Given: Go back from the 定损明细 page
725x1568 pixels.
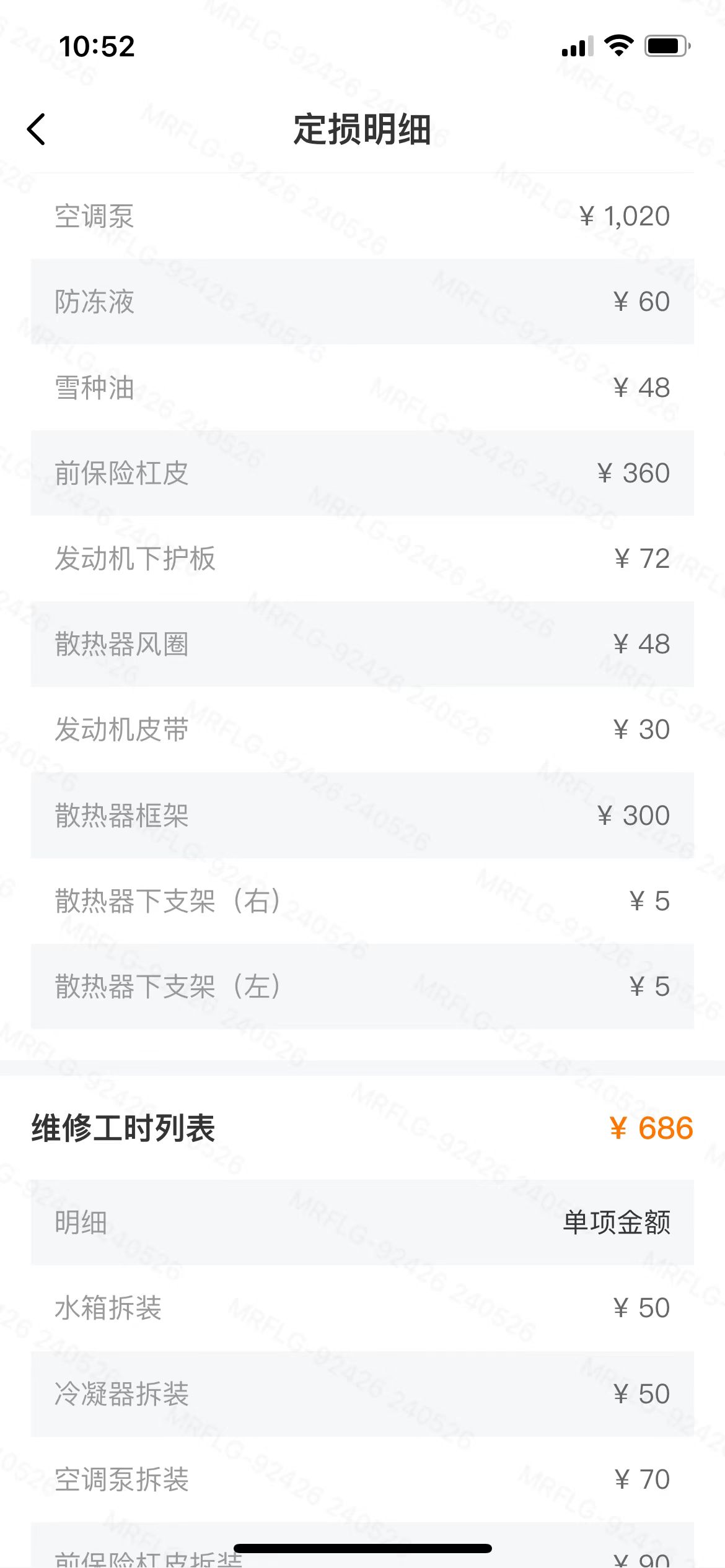Looking at the screenshot, I should point(37,129).
